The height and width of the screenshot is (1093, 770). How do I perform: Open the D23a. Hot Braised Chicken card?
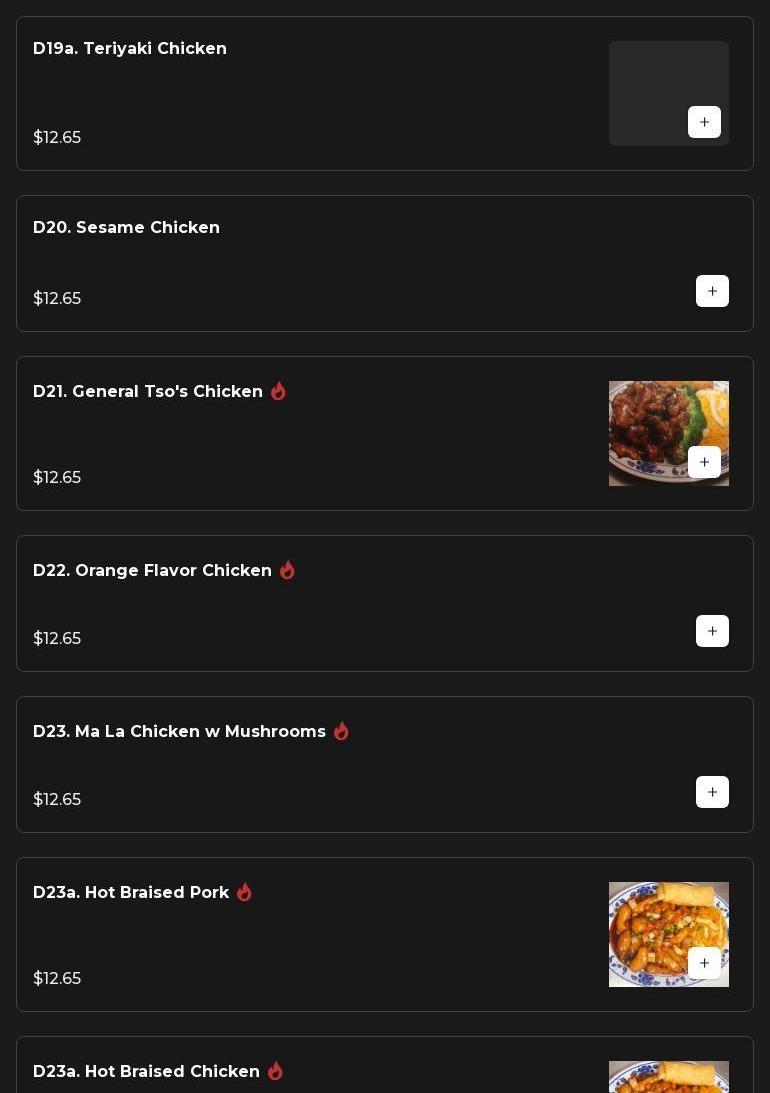pos(300,1072)
